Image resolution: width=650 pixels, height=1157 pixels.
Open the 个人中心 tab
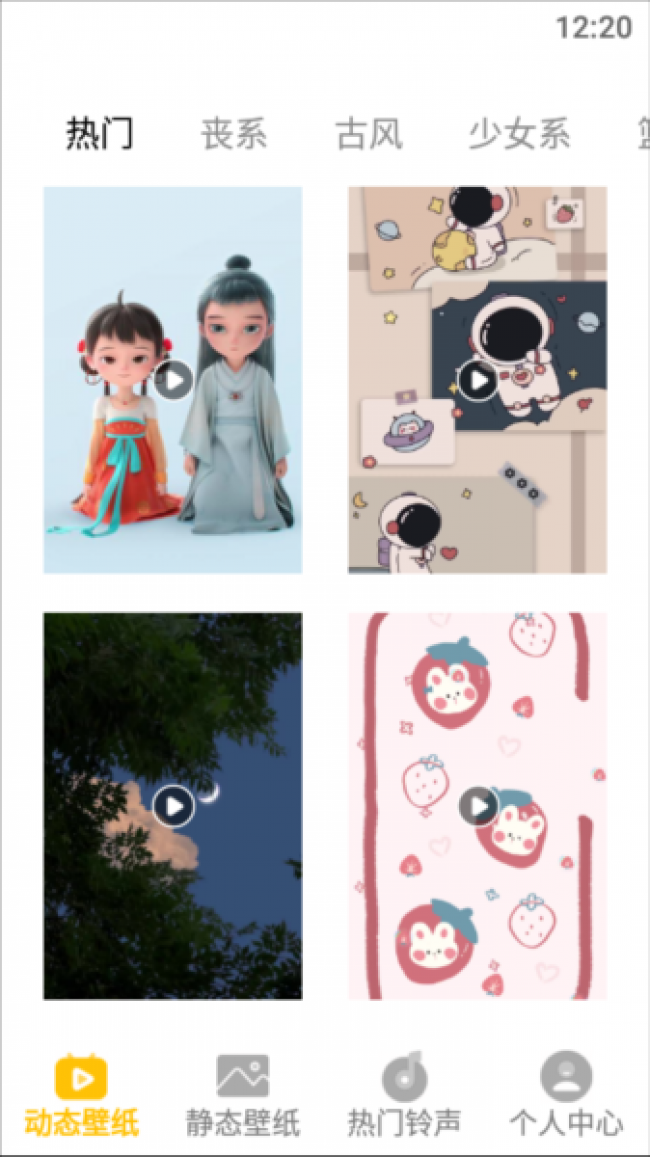(x=566, y=1096)
